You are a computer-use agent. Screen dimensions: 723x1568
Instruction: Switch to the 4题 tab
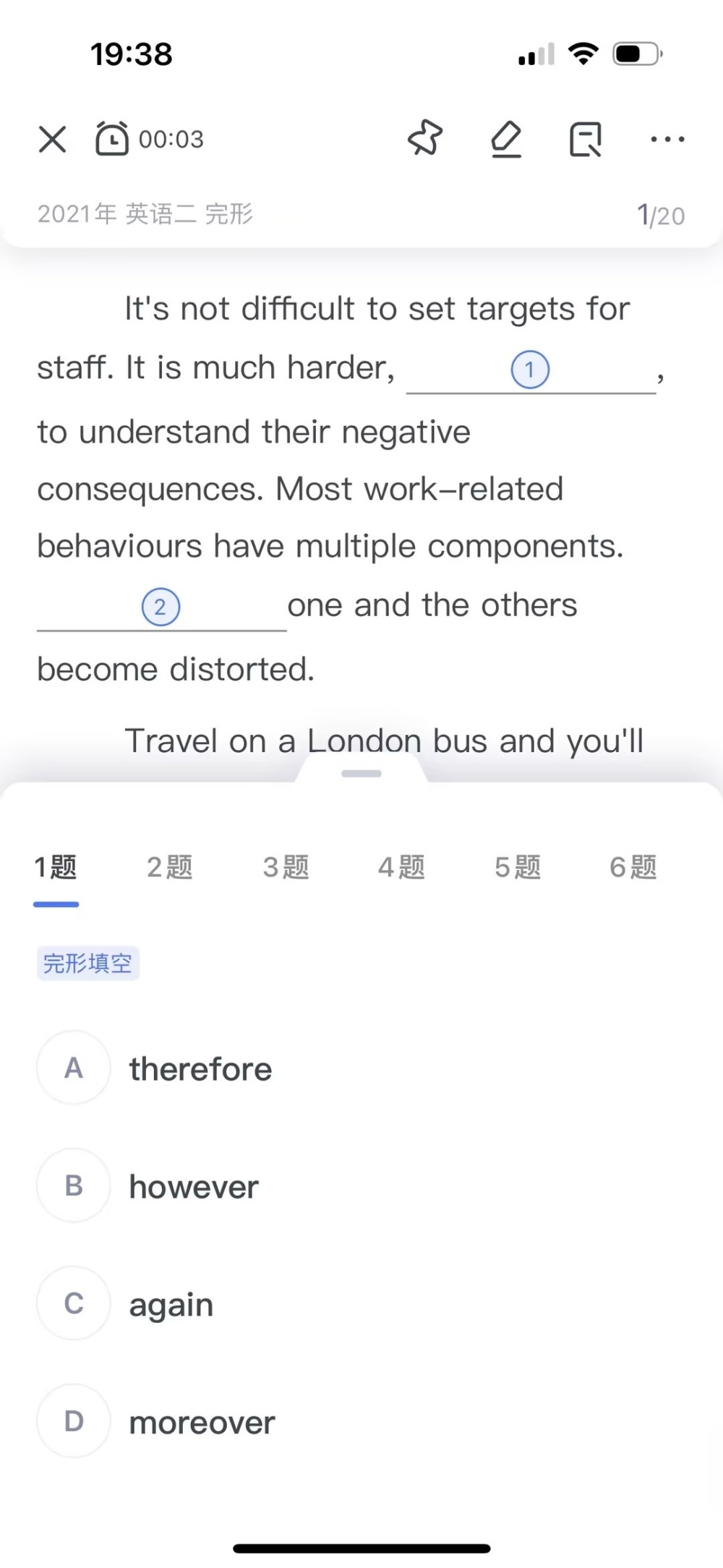[x=401, y=866]
